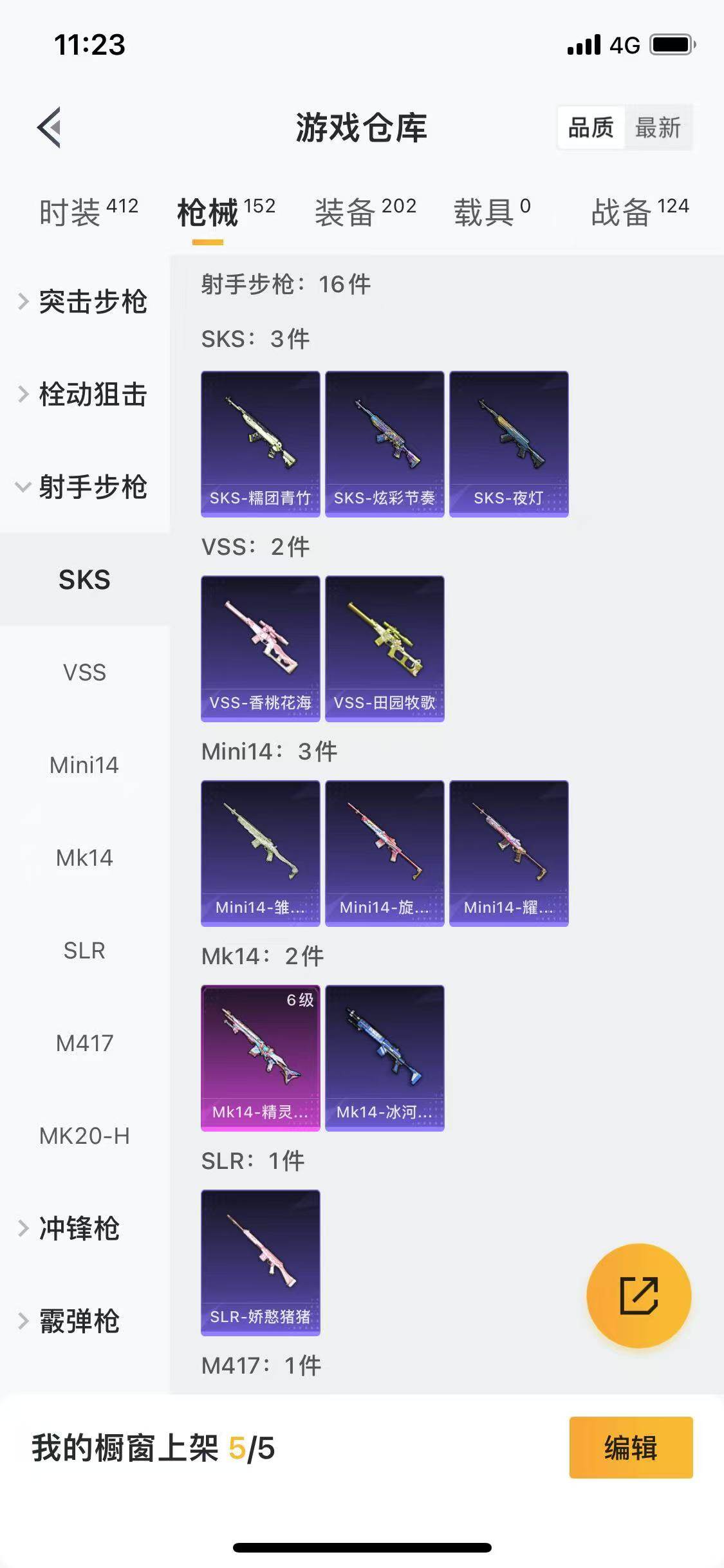724x1568 pixels.
Task: Open the 装备 tab
Action: tap(365, 211)
